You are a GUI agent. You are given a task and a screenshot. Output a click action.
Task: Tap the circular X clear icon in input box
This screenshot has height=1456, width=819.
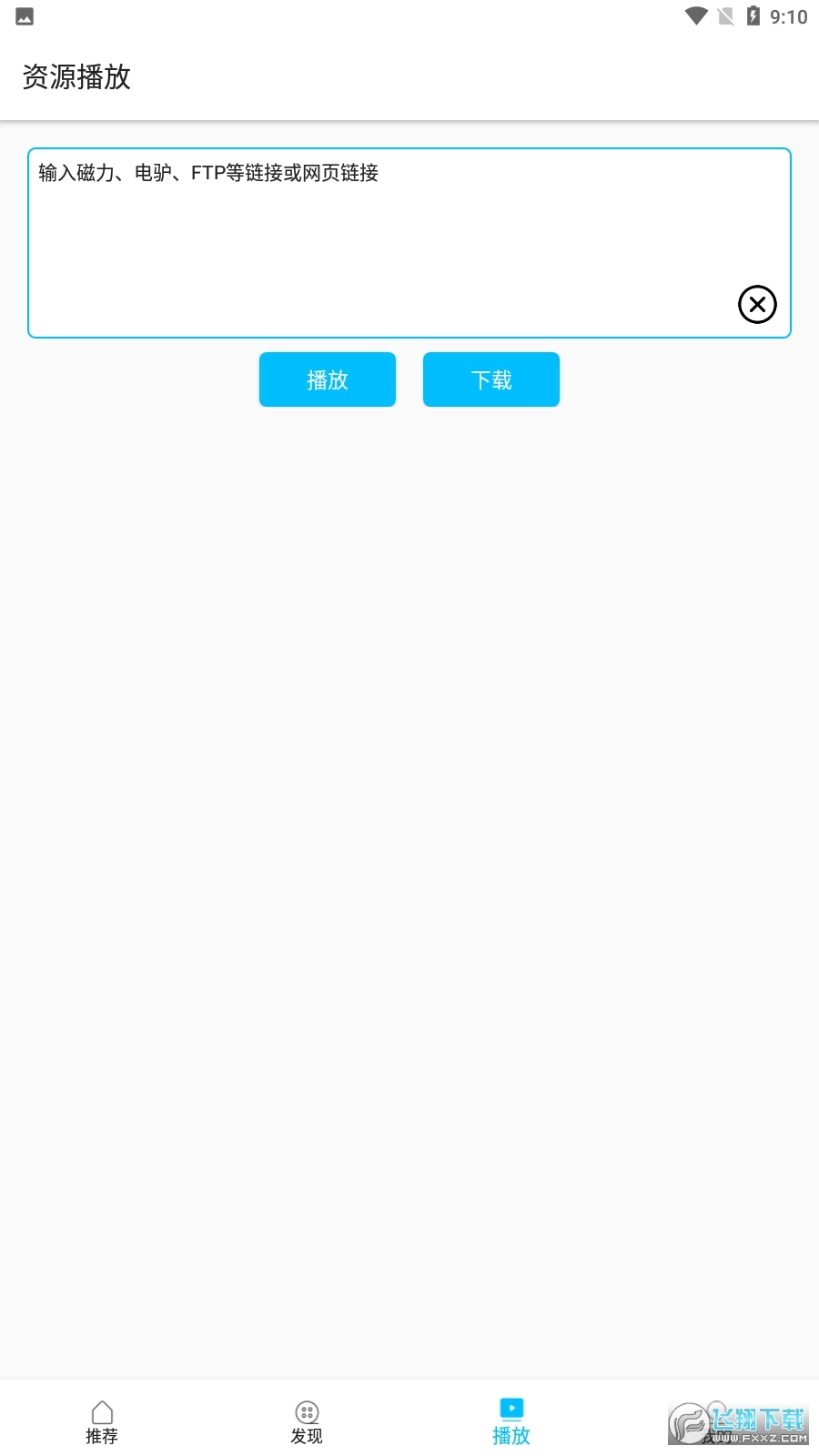click(757, 305)
